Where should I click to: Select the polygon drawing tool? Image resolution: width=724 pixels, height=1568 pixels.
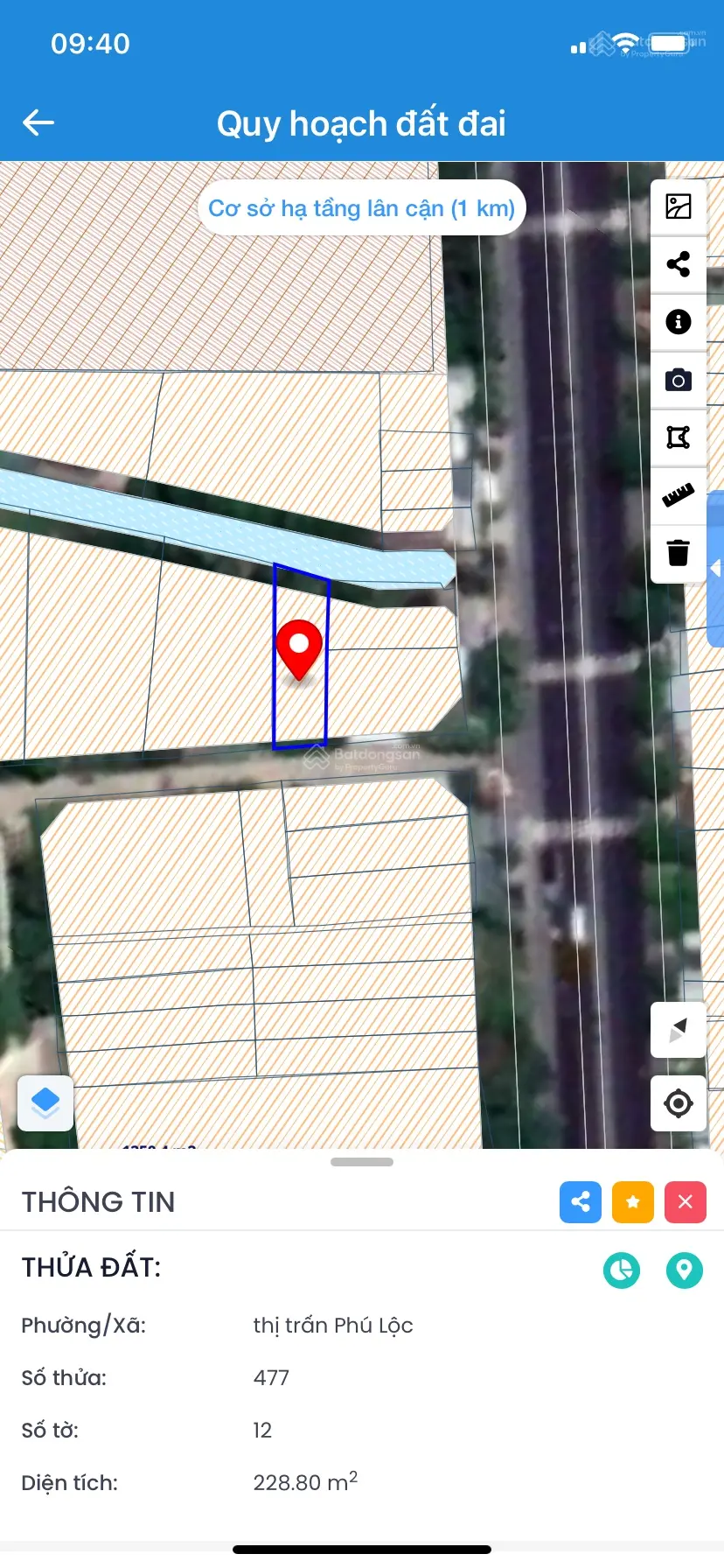click(x=679, y=437)
